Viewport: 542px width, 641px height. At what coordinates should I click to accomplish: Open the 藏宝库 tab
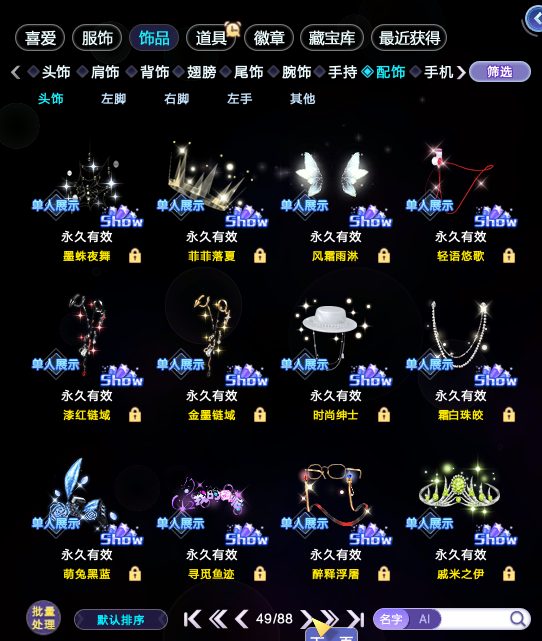click(x=331, y=38)
